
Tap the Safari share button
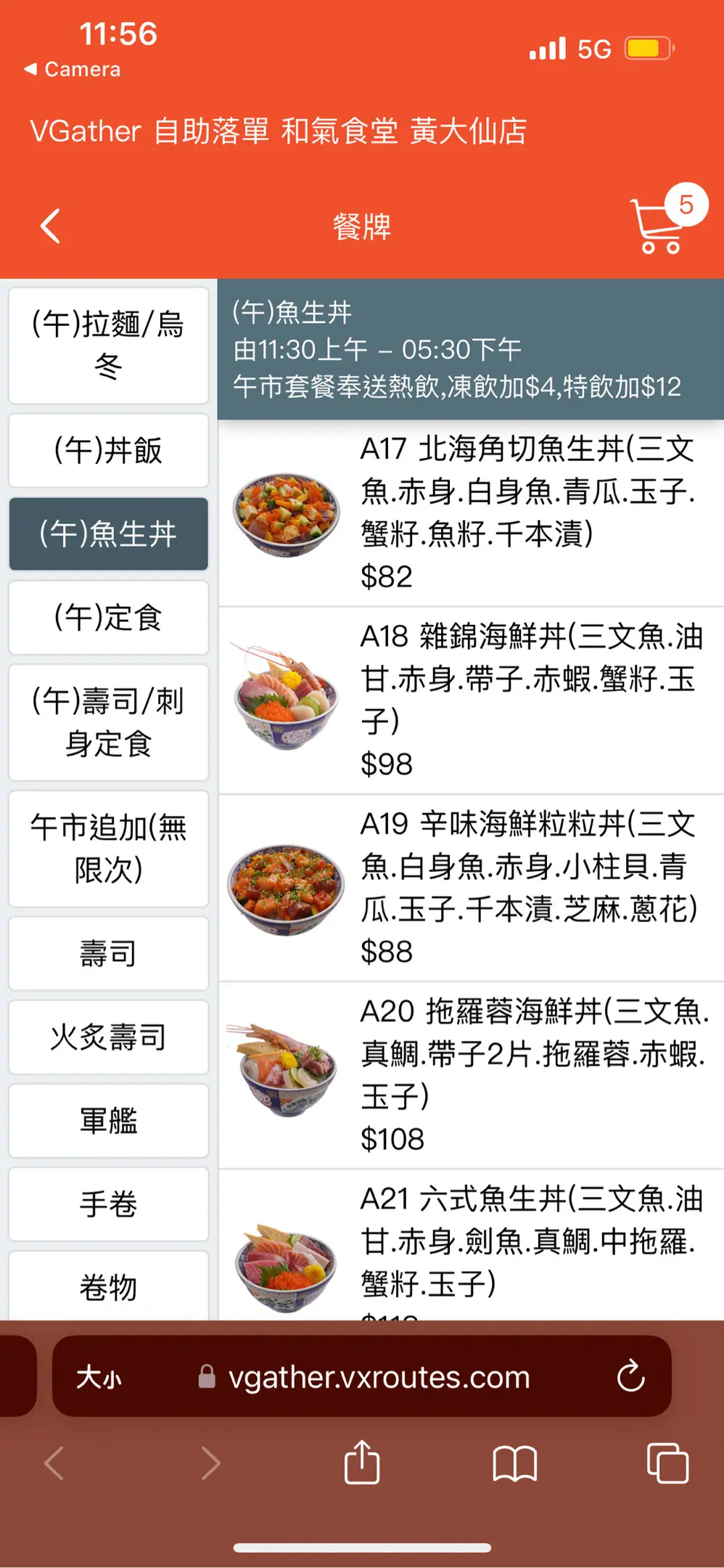pyautogui.click(x=362, y=1463)
